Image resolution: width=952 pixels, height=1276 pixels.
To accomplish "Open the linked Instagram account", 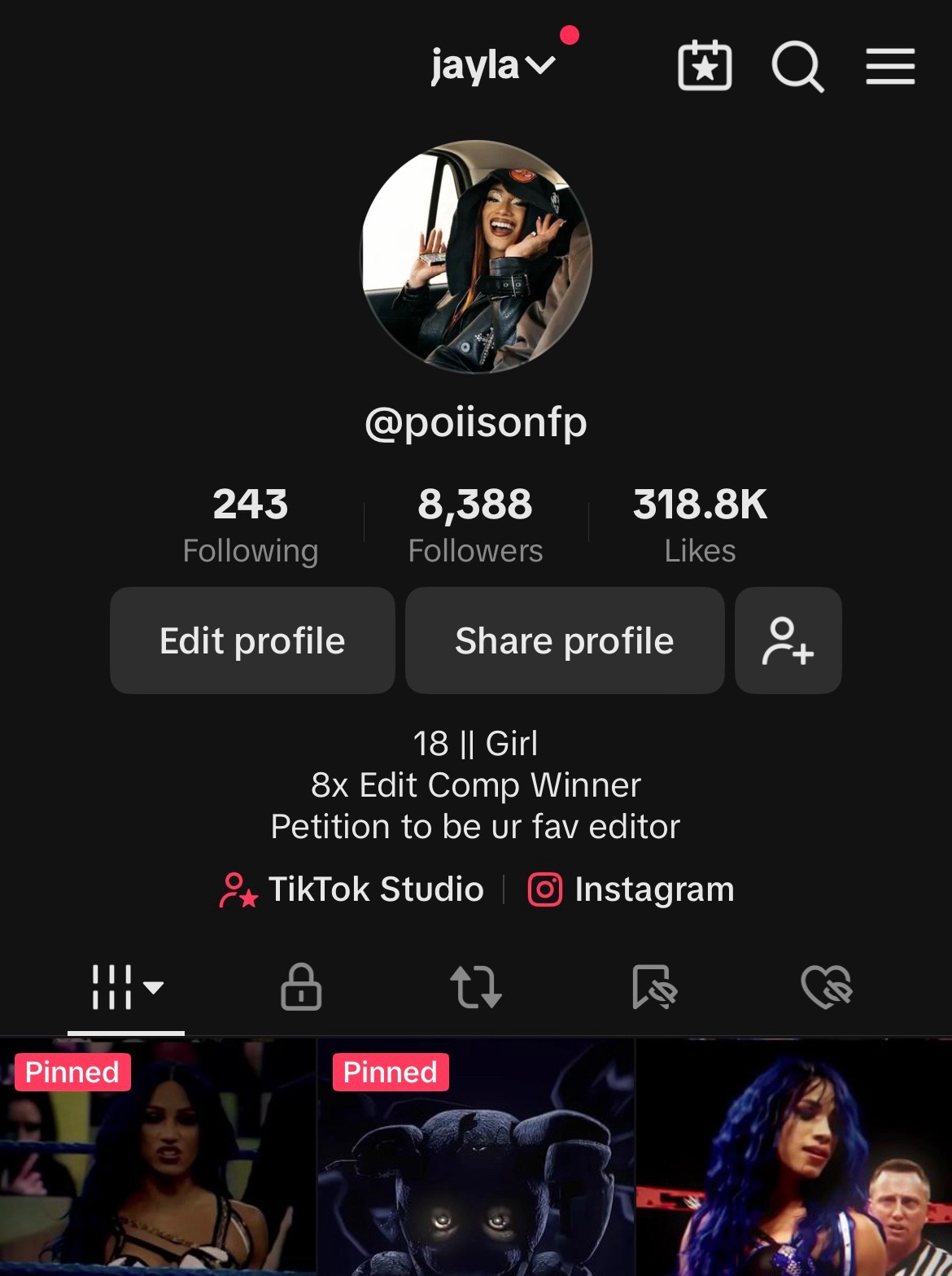I will pos(631,889).
